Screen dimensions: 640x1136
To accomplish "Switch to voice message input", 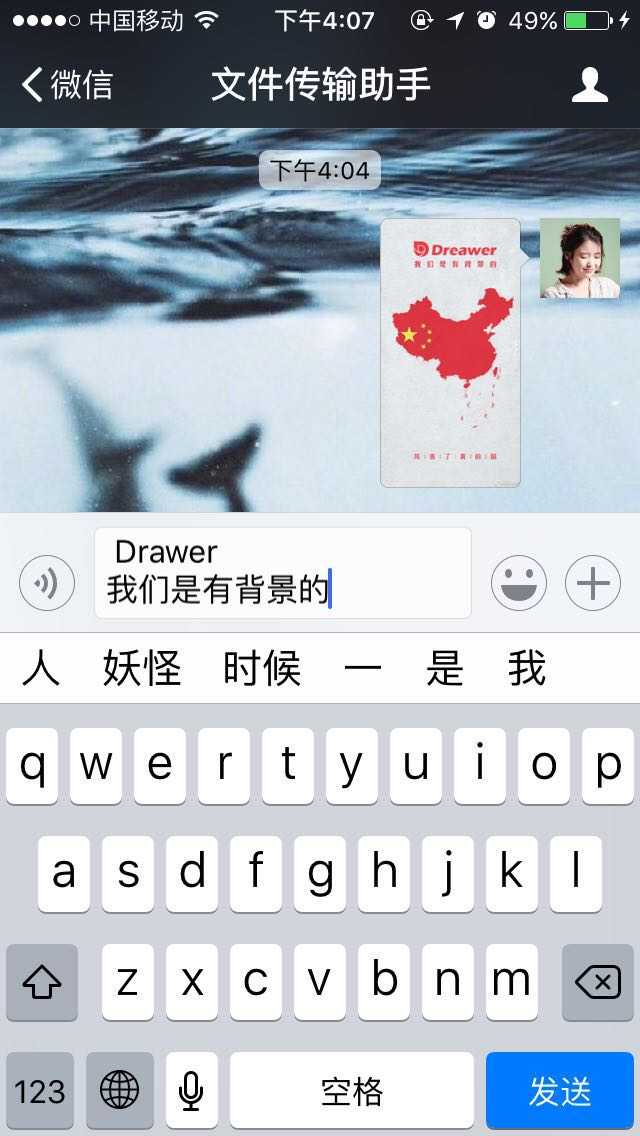I will point(47,582).
